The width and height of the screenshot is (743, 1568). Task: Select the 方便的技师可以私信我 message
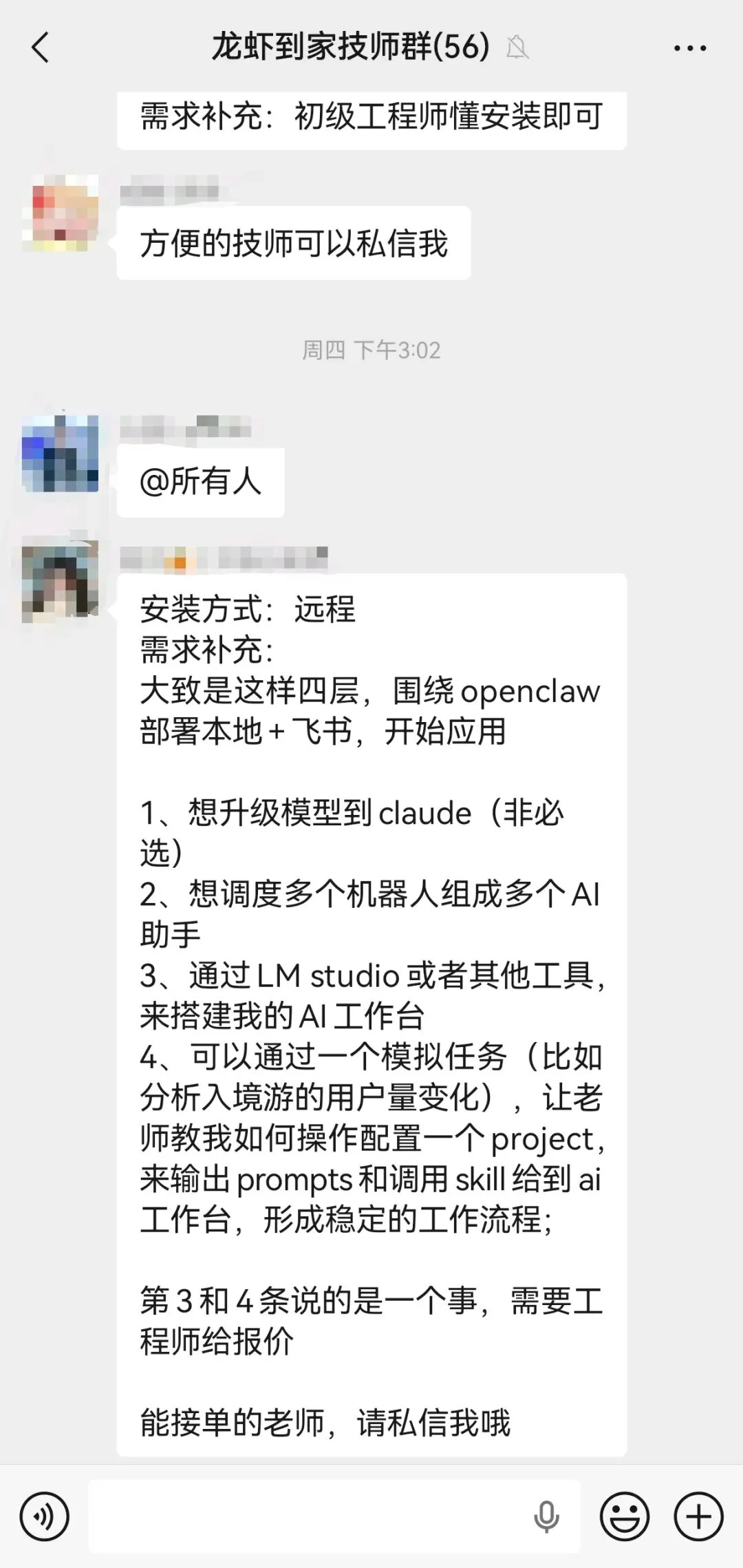292,241
